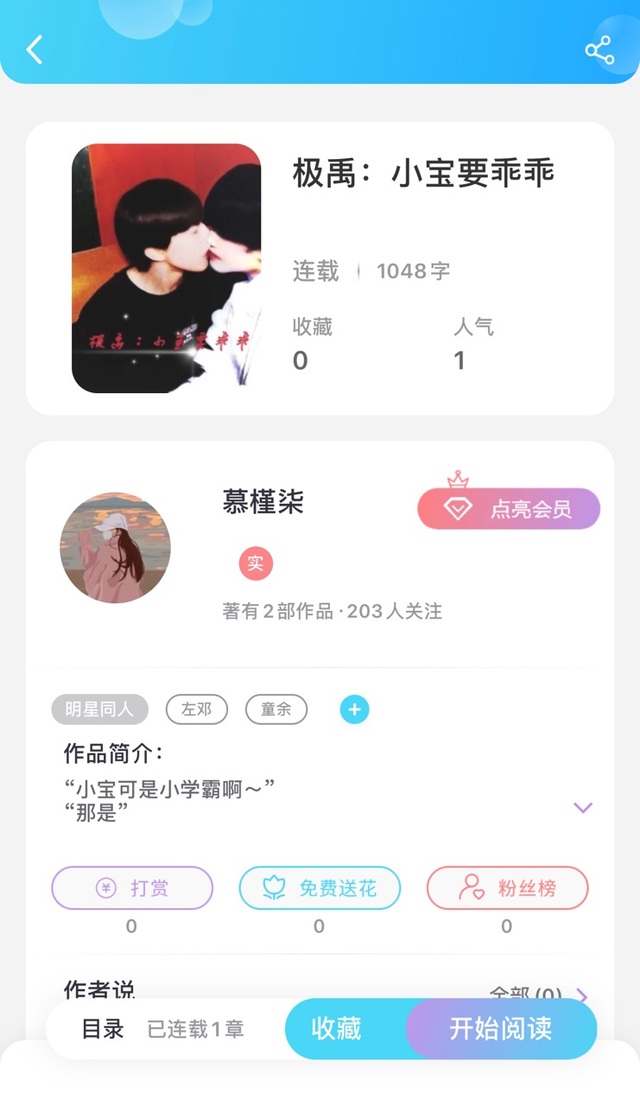The height and width of the screenshot is (1106, 640).
Task: Tap the 点亮会员 membership button
Action: [508, 509]
